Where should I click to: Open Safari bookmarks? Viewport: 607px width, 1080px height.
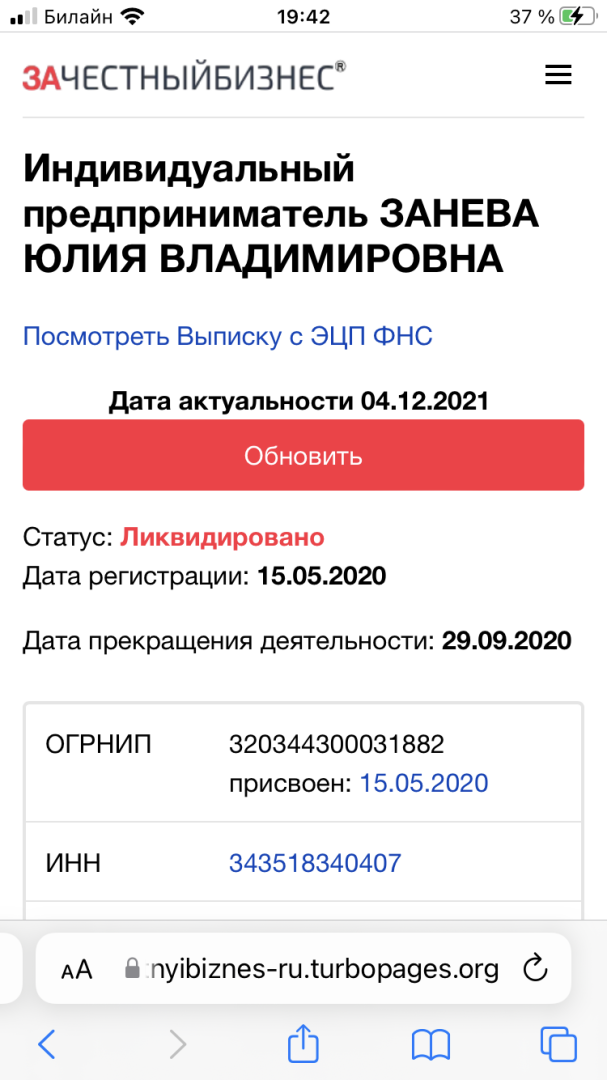[431, 1045]
